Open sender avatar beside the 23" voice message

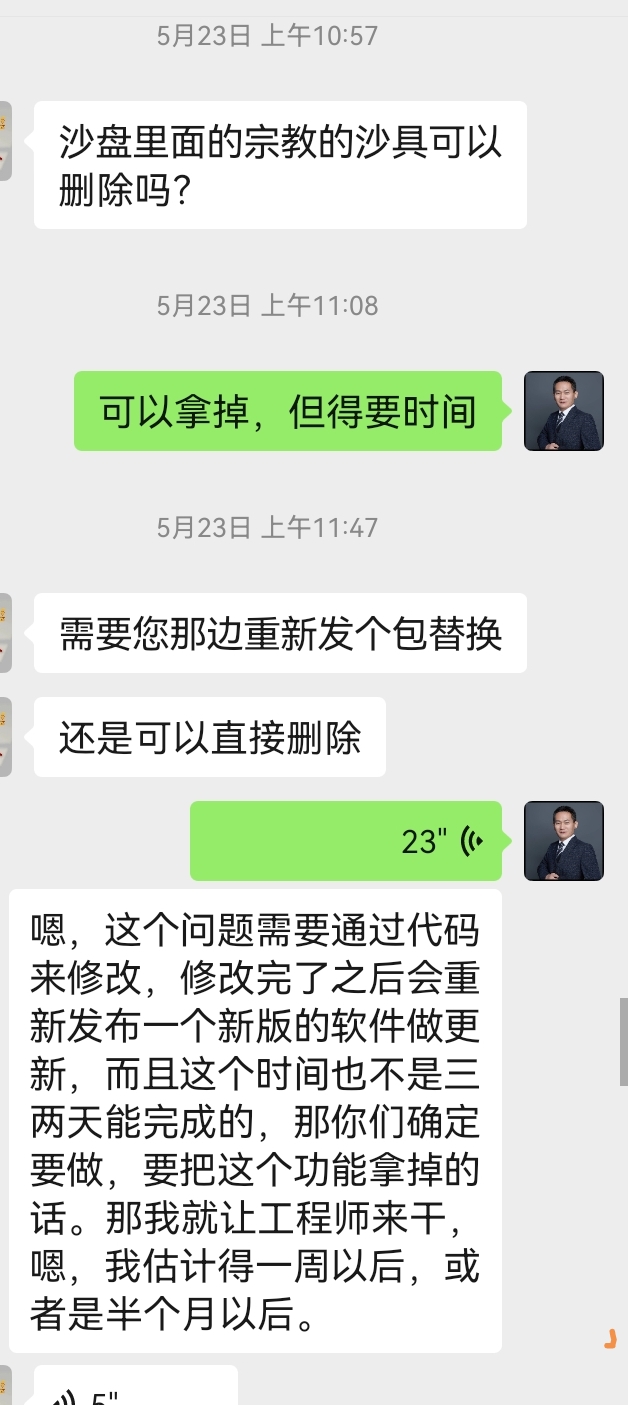tap(564, 841)
